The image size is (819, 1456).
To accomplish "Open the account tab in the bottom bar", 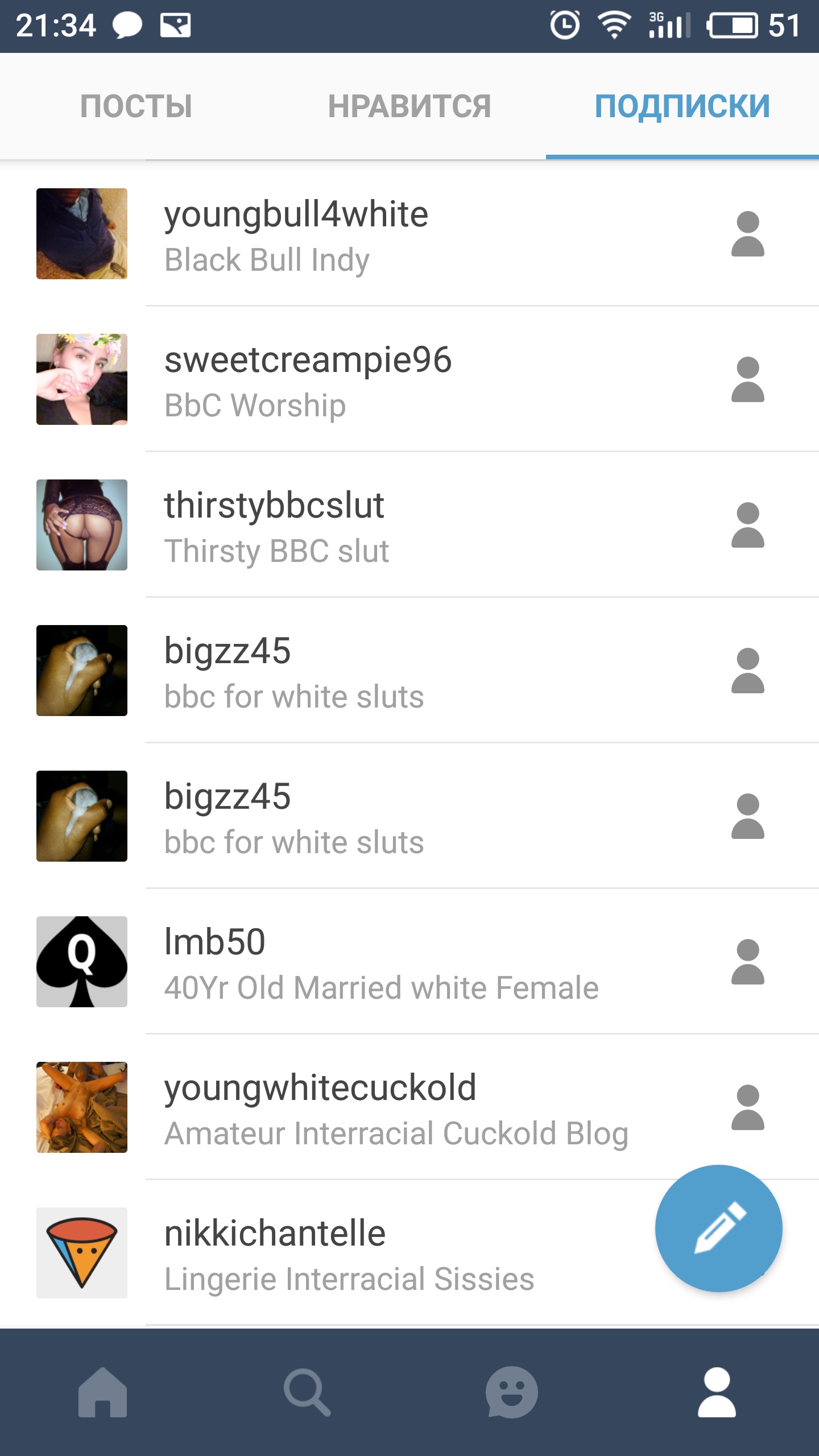I will click(717, 1392).
